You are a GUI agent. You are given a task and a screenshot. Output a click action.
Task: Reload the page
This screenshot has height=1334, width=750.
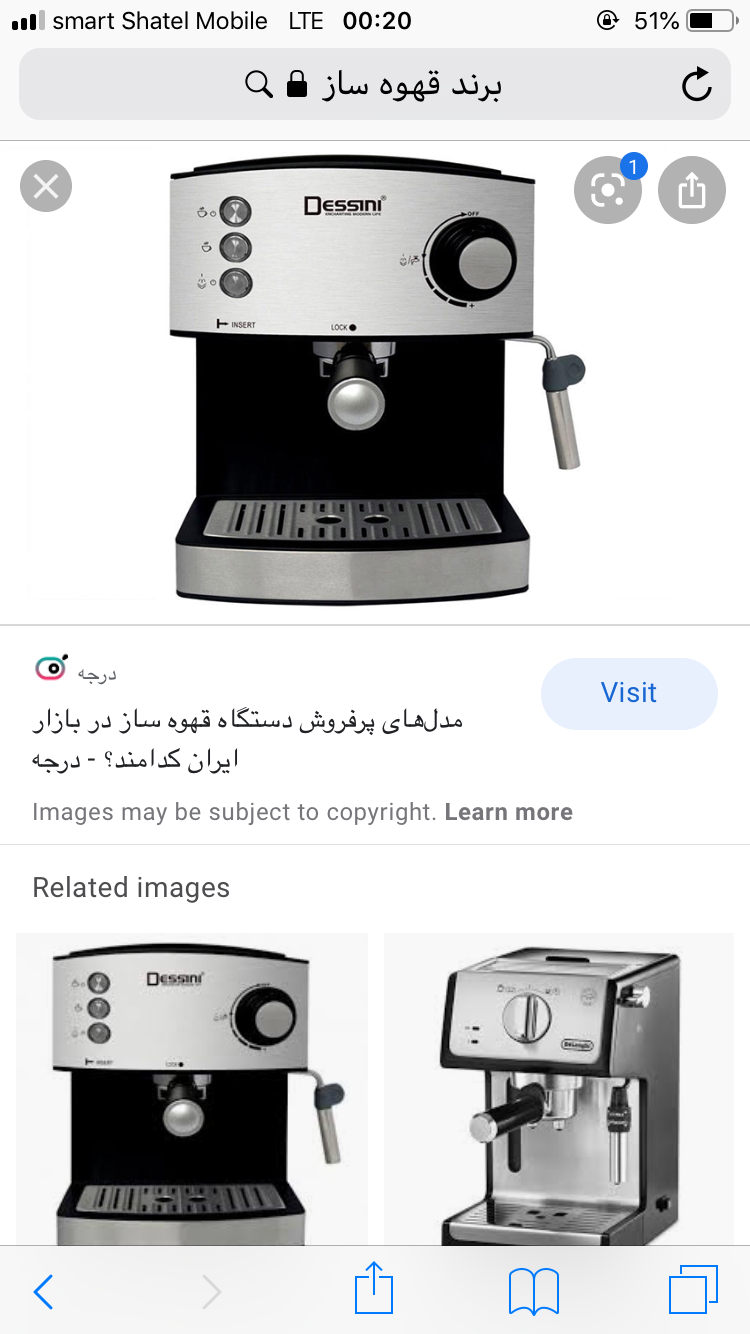(696, 85)
